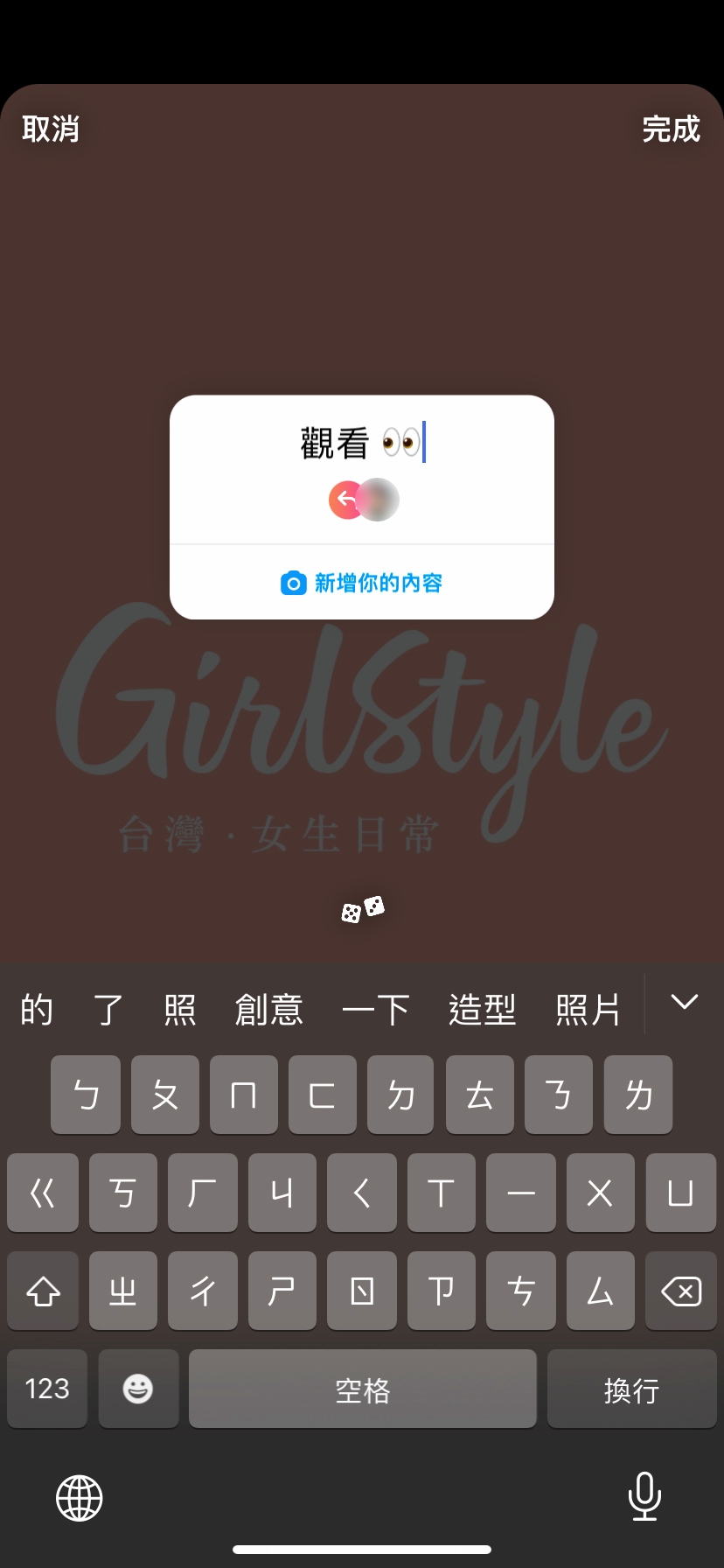Toggle uppercase input with the shift arrow
The image size is (724, 1568).
(43, 1291)
